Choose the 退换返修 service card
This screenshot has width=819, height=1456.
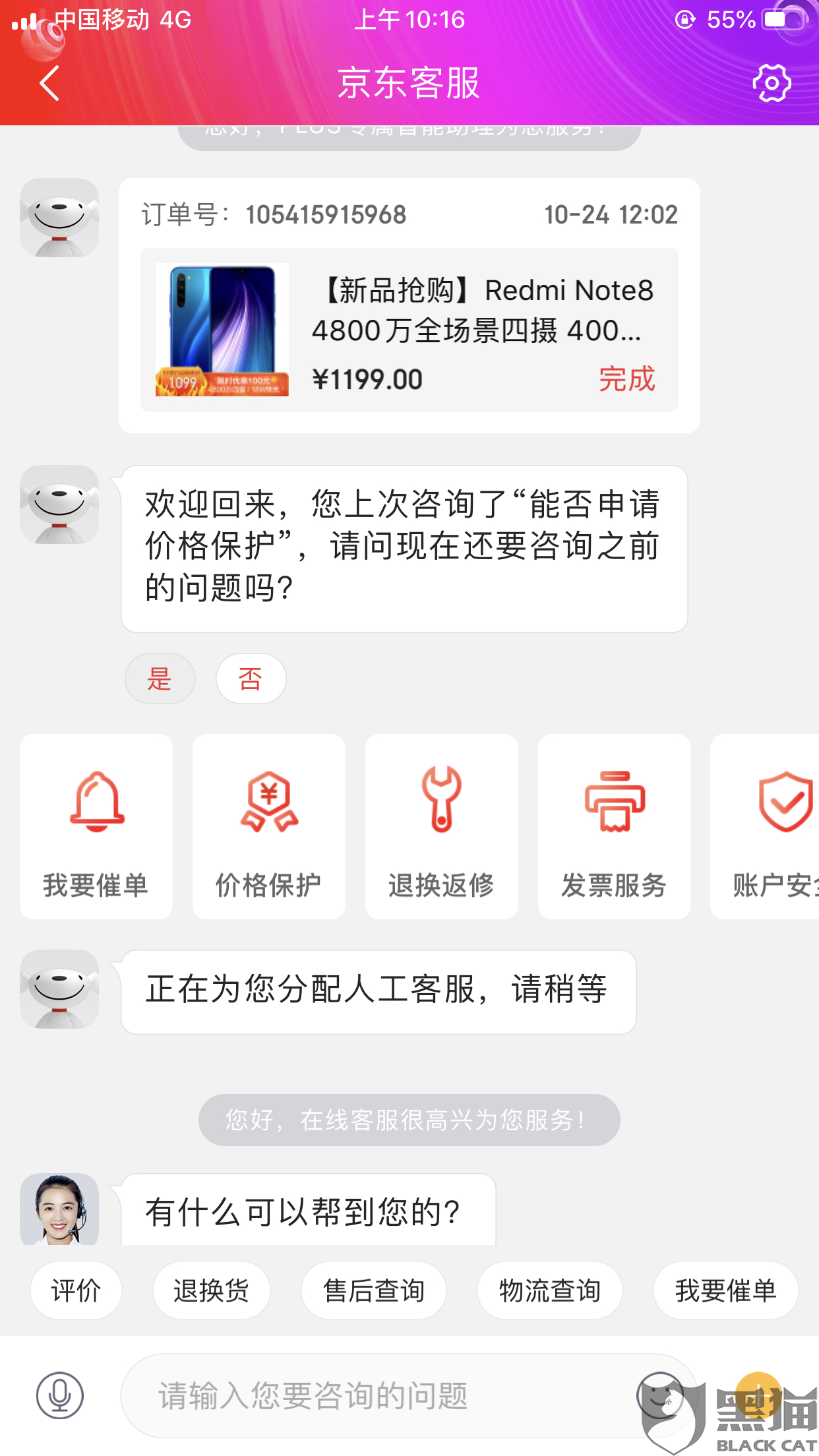[x=441, y=826]
